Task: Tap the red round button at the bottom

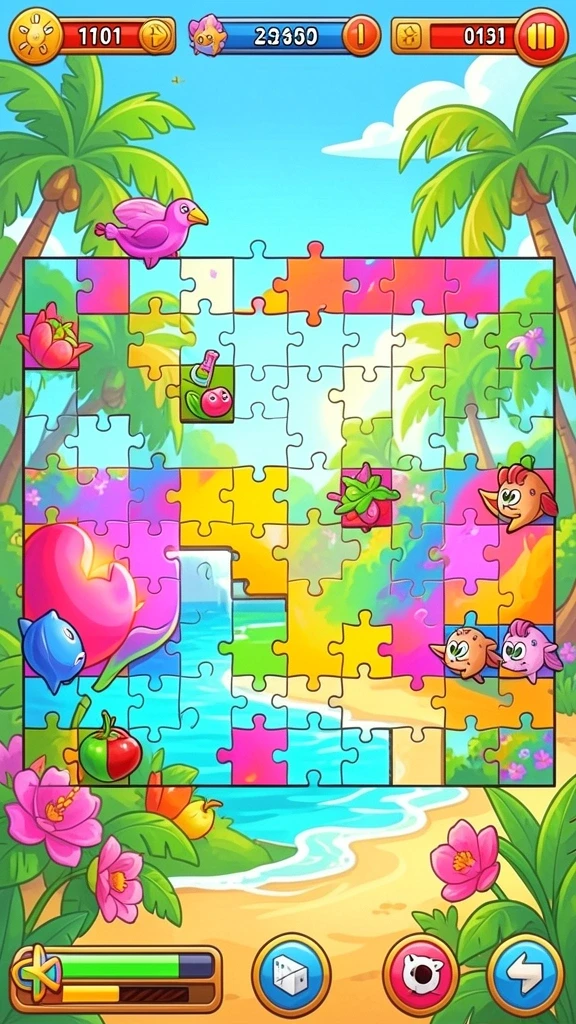Action: point(421,976)
